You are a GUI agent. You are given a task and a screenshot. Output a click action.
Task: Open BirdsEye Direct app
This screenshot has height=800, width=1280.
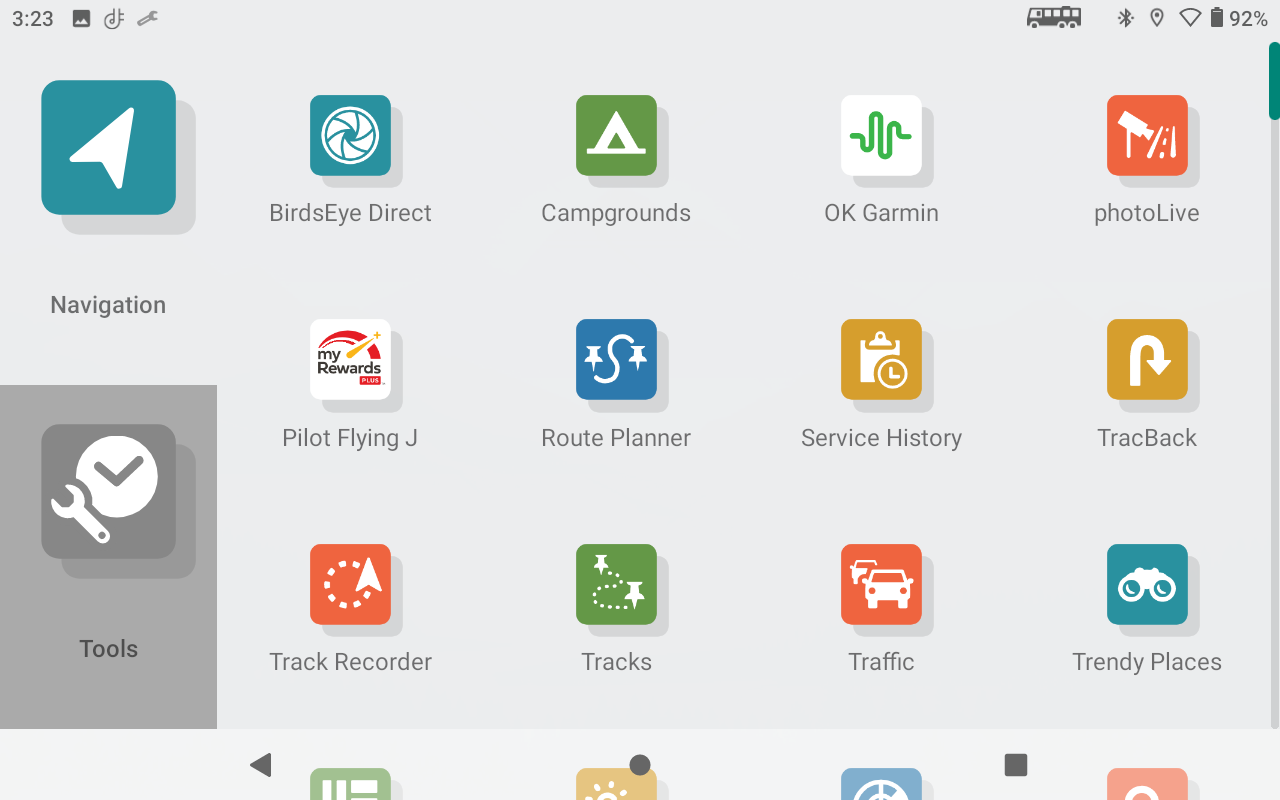click(x=350, y=135)
